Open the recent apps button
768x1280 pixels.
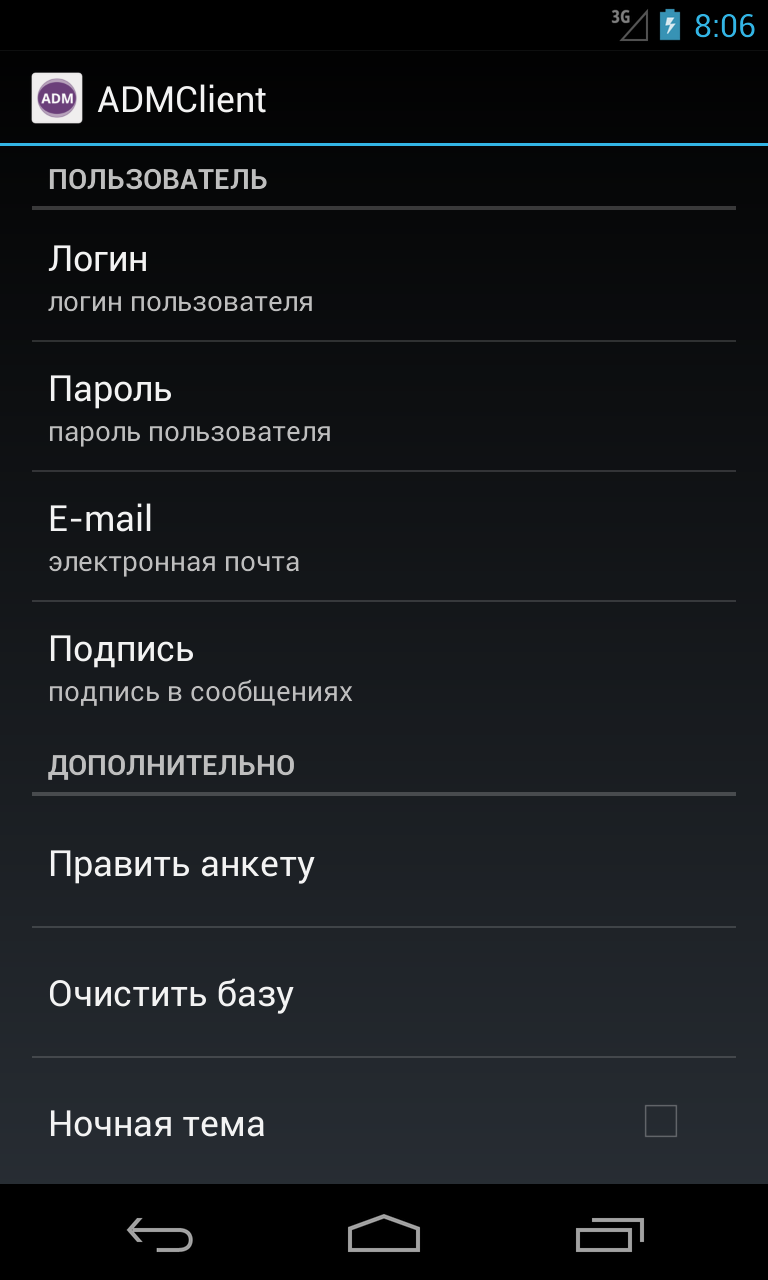click(610, 1234)
